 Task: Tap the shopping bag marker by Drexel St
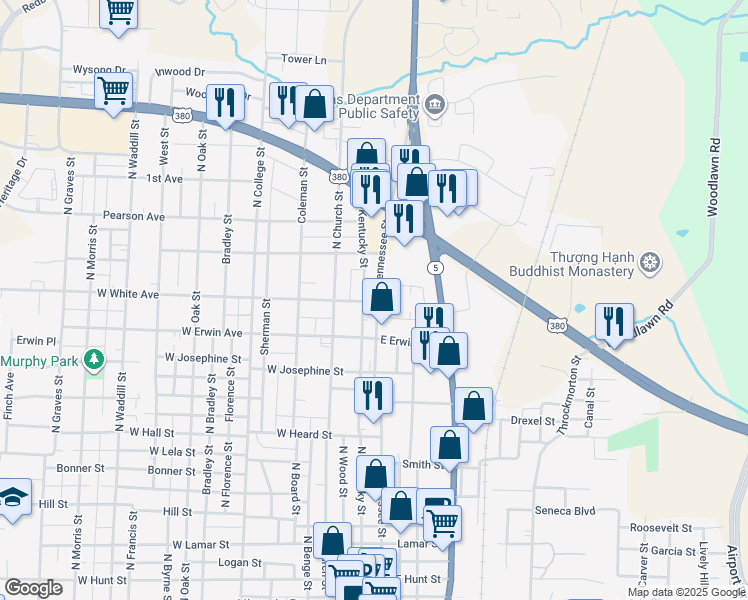[473, 406]
